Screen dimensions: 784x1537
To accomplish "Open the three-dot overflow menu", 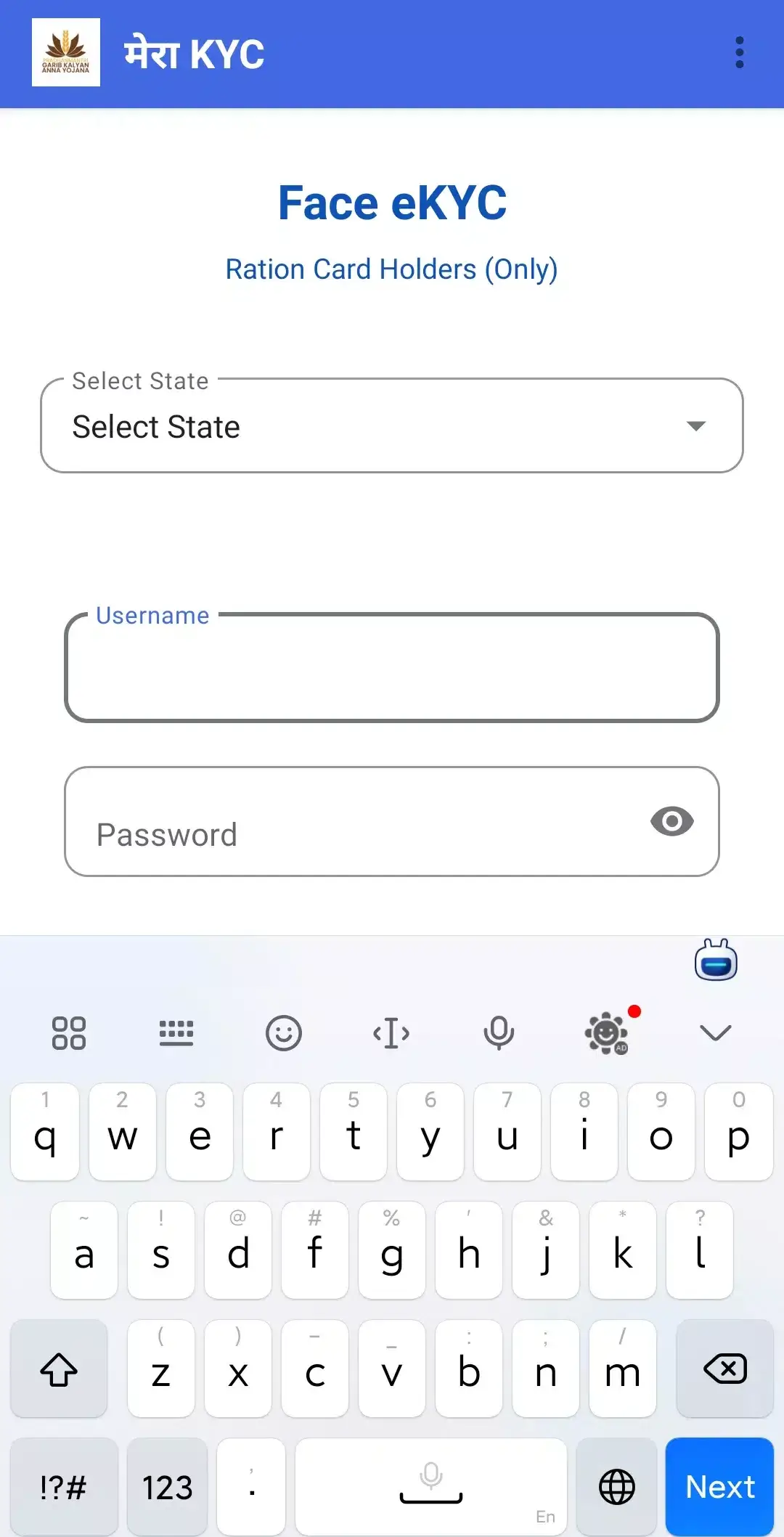I will [740, 52].
